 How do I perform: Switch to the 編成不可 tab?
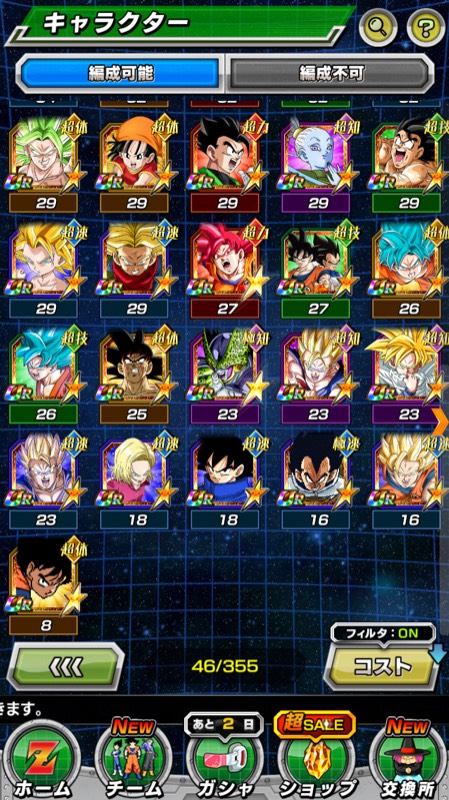[x=331, y=74]
